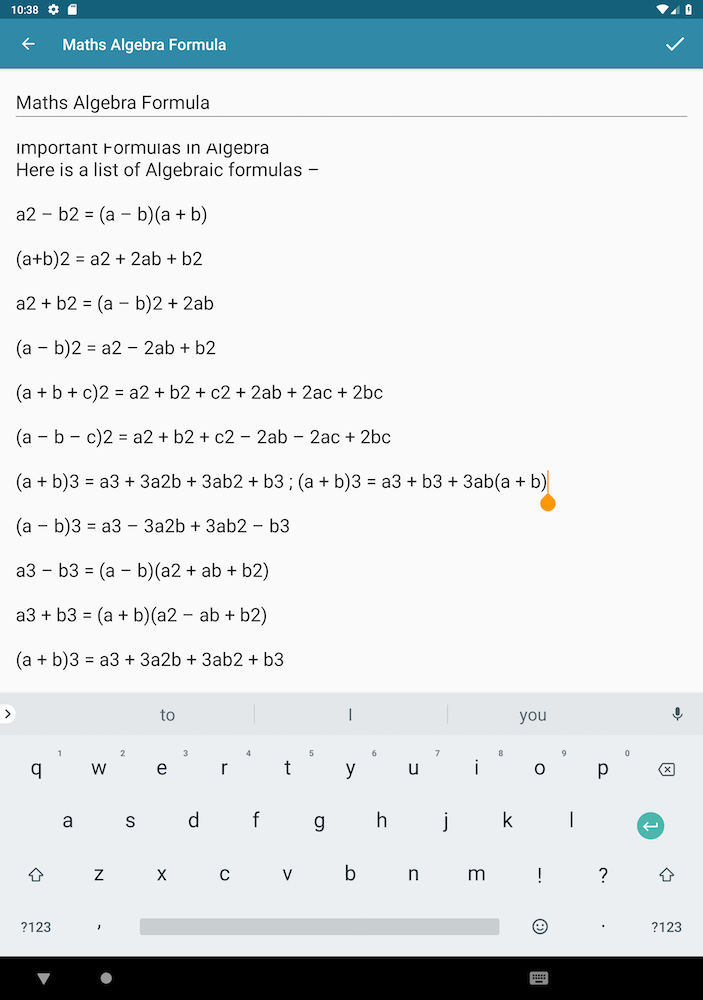Insert the suggested word "you"
This screenshot has height=1000, width=703.
point(533,714)
